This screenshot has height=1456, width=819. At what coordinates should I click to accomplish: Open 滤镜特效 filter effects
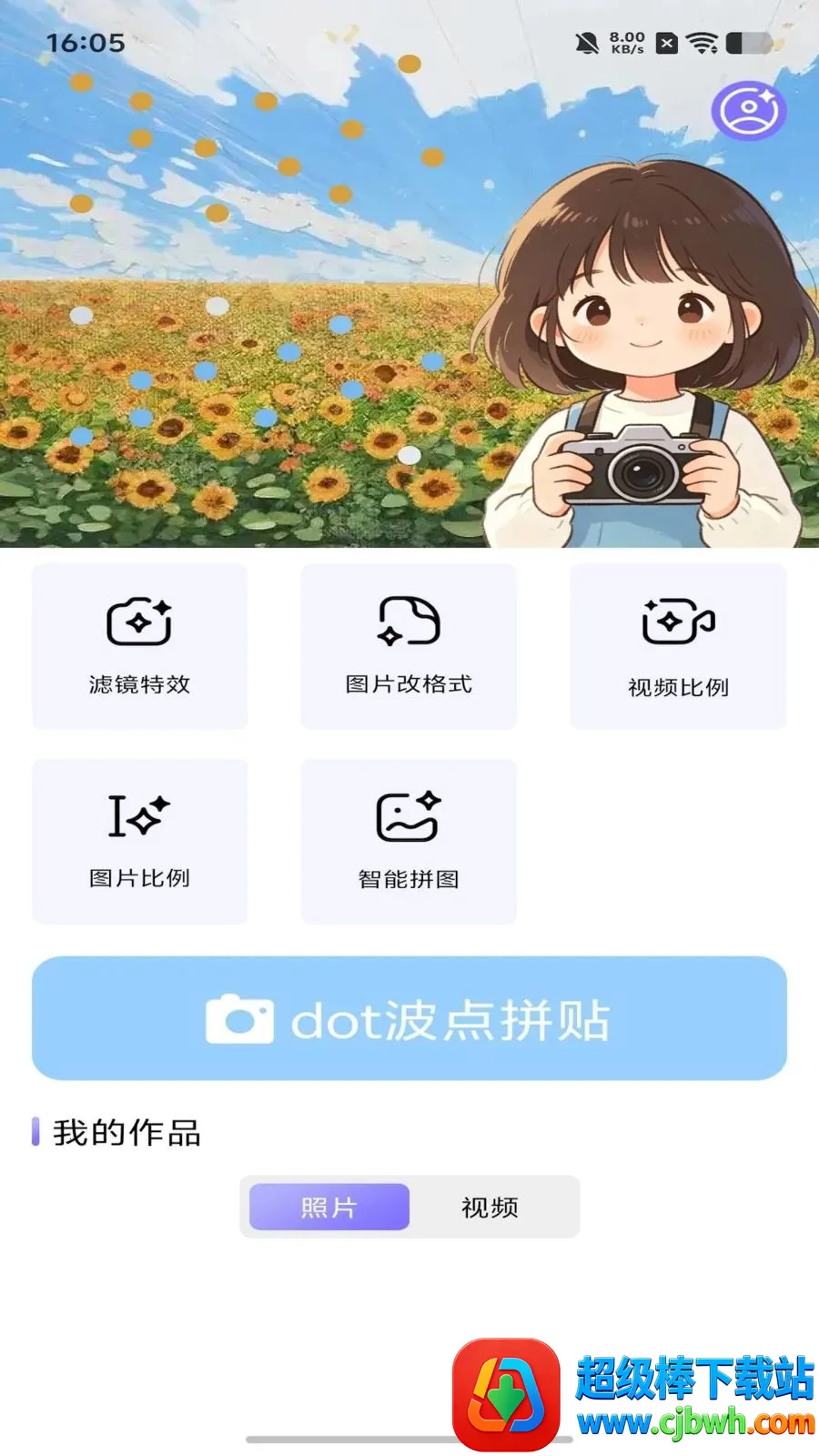pos(139,646)
